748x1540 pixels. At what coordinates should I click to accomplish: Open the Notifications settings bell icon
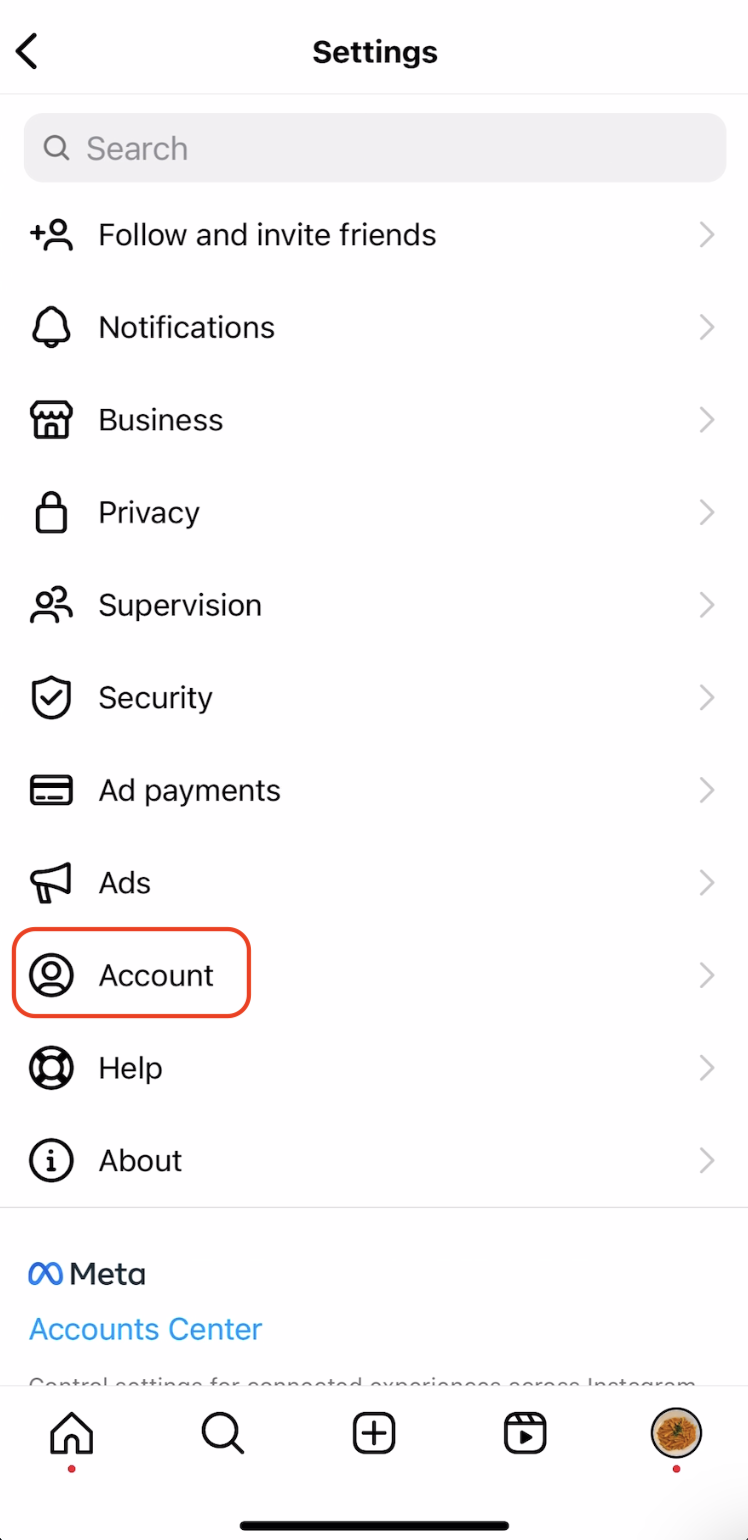coord(51,327)
